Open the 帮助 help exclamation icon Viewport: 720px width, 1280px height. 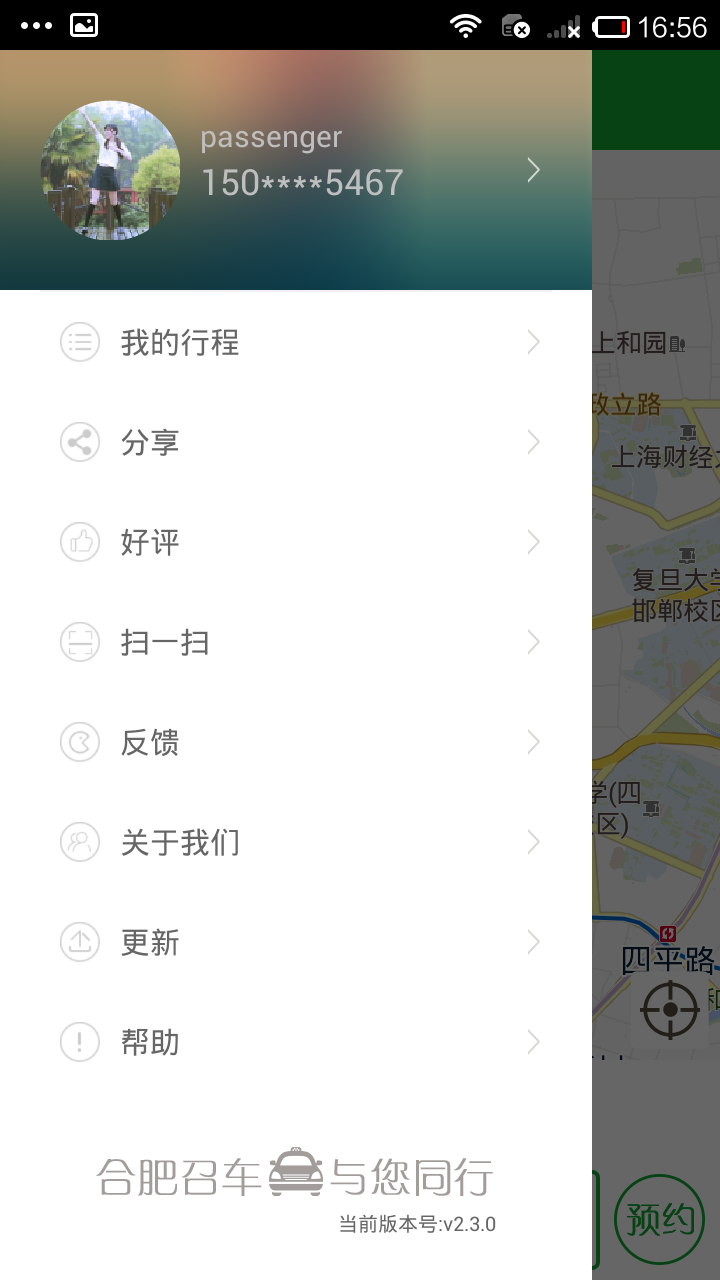(80, 1042)
